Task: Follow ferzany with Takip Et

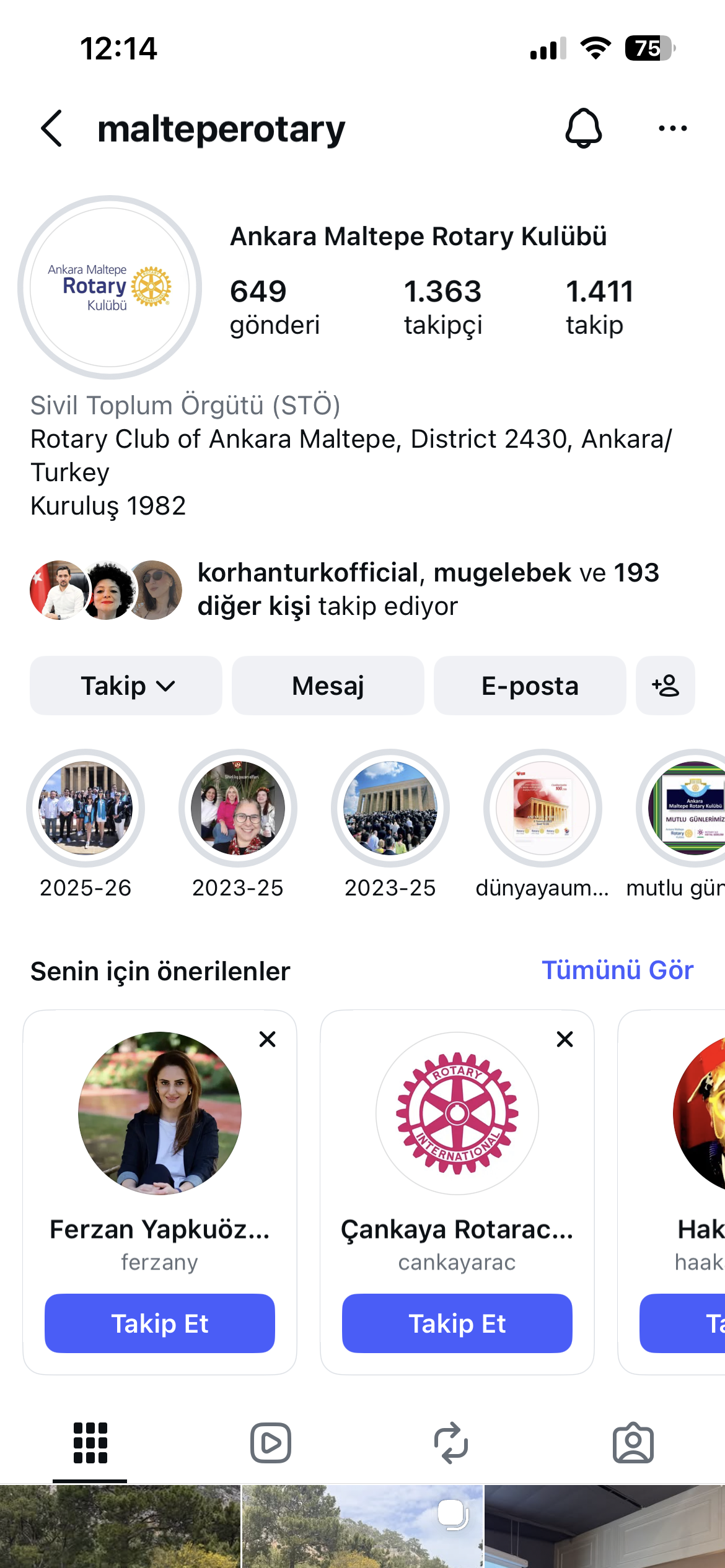Action: (x=160, y=1323)
